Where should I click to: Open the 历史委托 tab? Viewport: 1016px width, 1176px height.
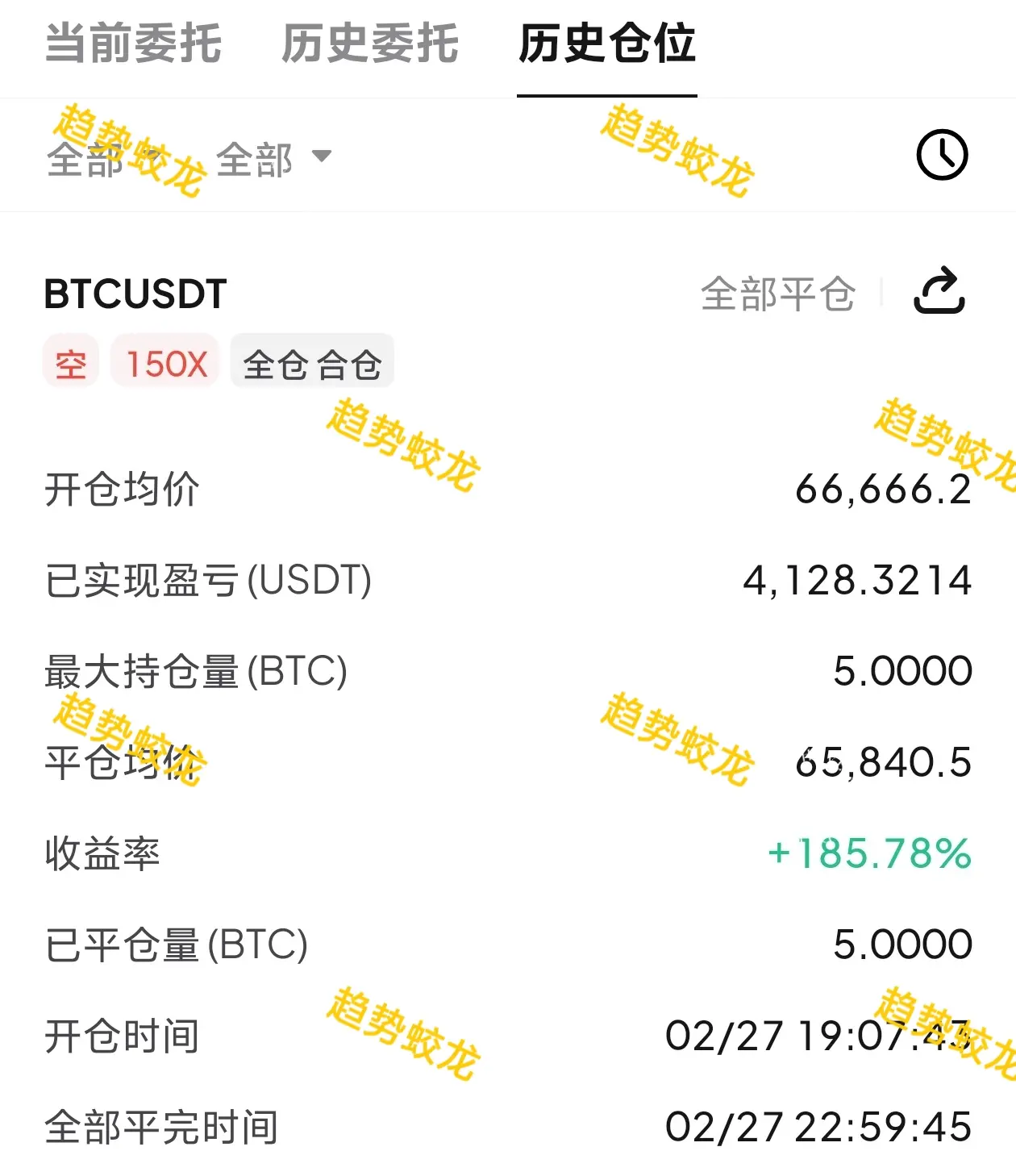370,44
